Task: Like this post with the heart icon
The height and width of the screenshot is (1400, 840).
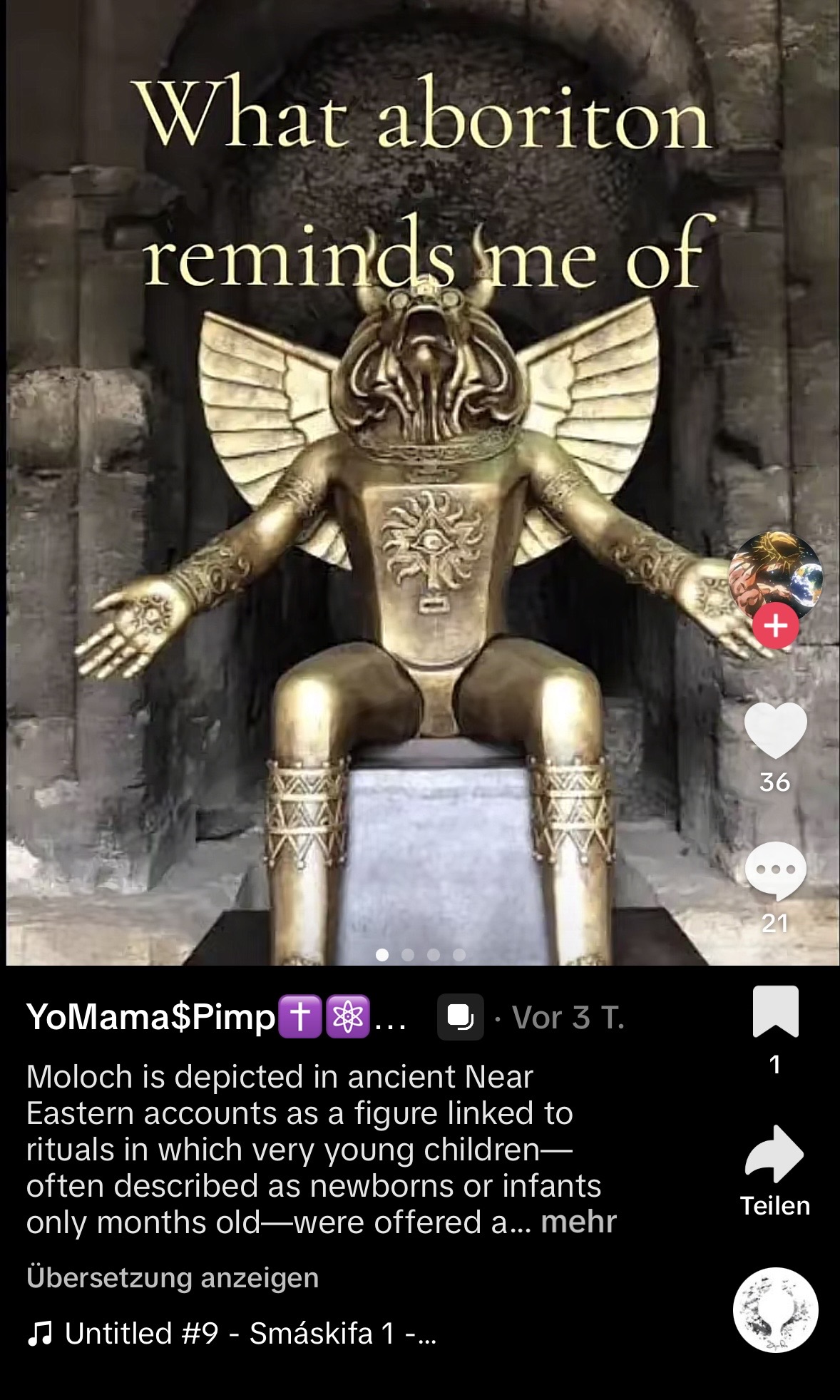Action: click(x=775, y=730)
